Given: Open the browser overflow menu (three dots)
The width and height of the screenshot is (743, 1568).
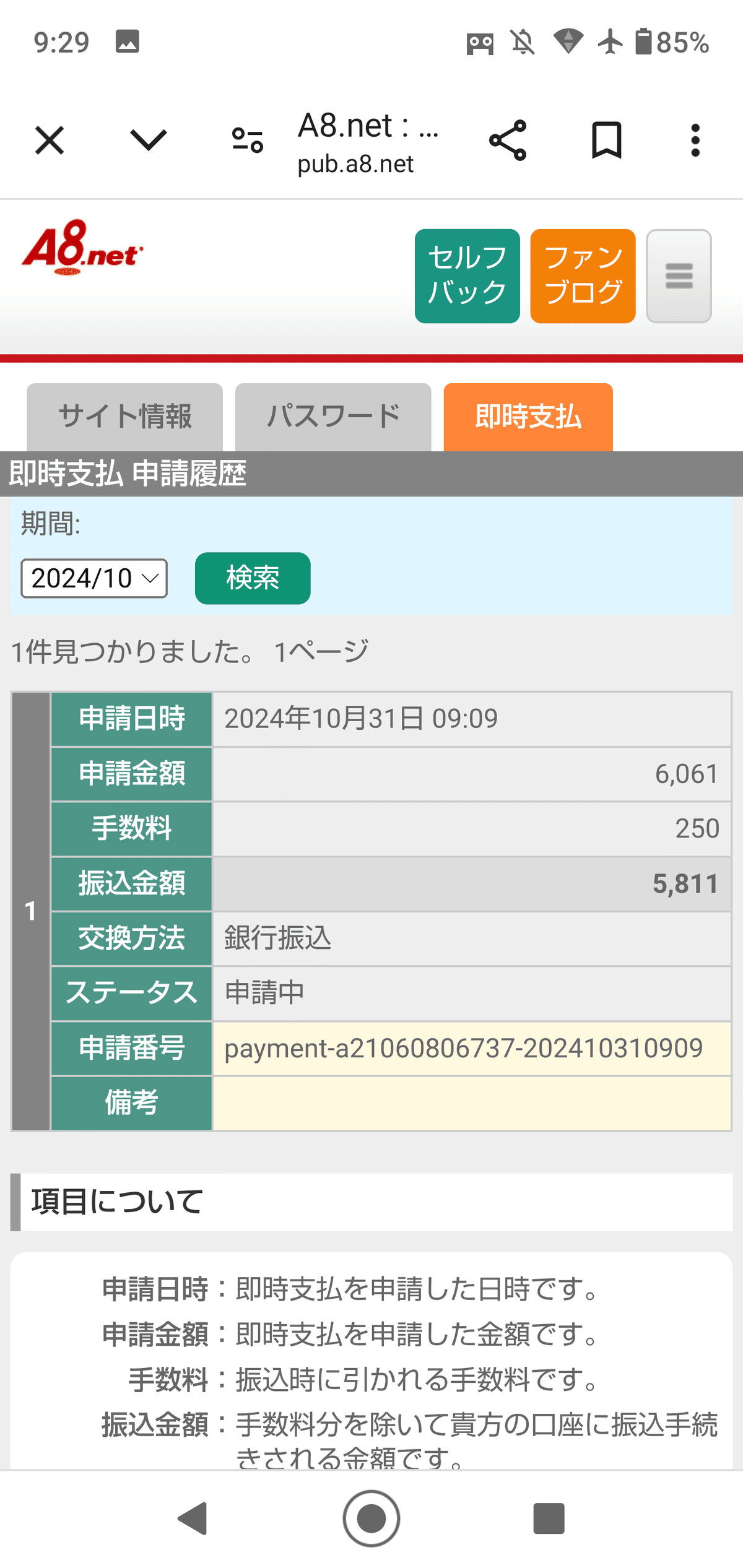Looking at the screenshot, I should pos(695,141).
